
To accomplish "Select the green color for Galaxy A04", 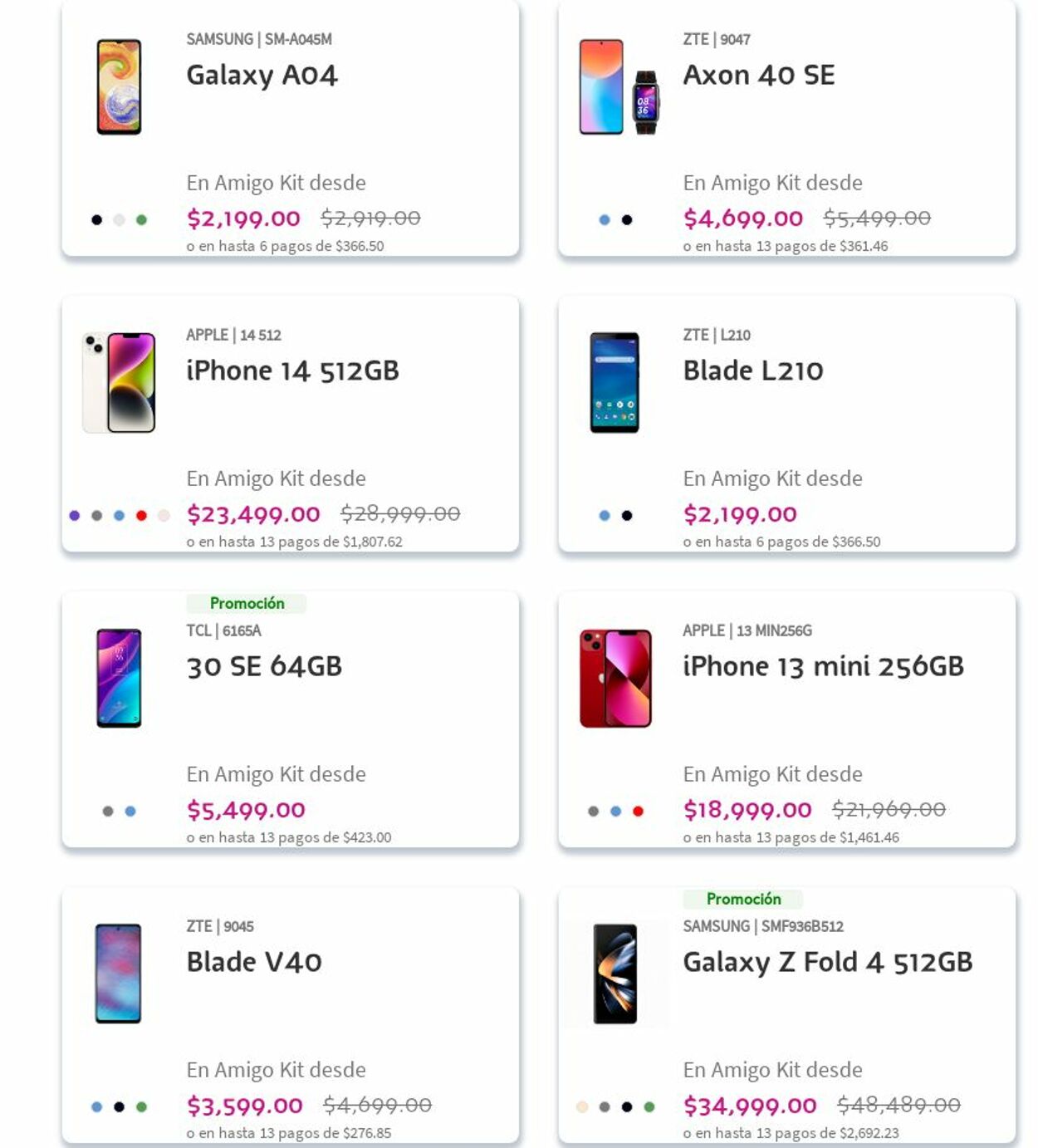I will (141, 220).
